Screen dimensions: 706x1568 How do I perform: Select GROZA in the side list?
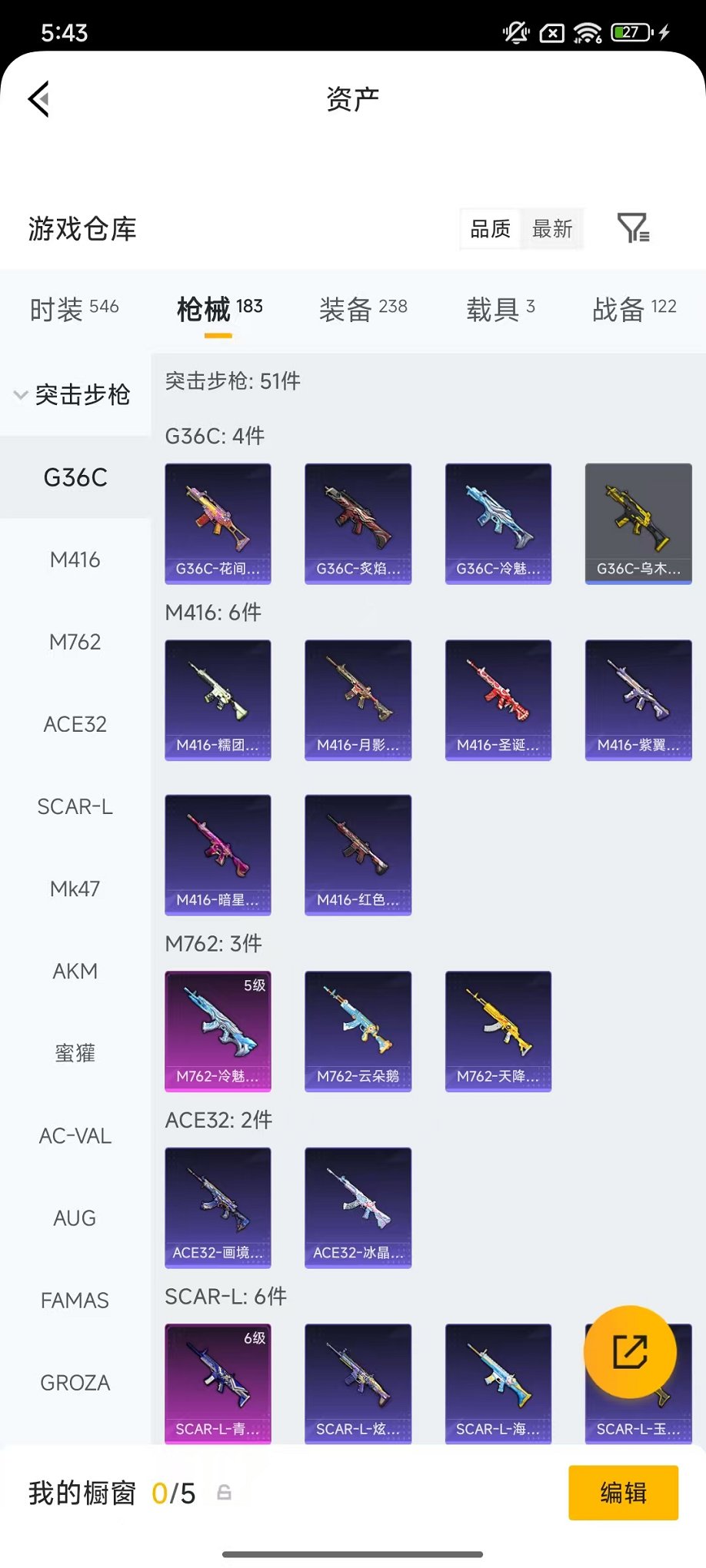coord(75,1383)
